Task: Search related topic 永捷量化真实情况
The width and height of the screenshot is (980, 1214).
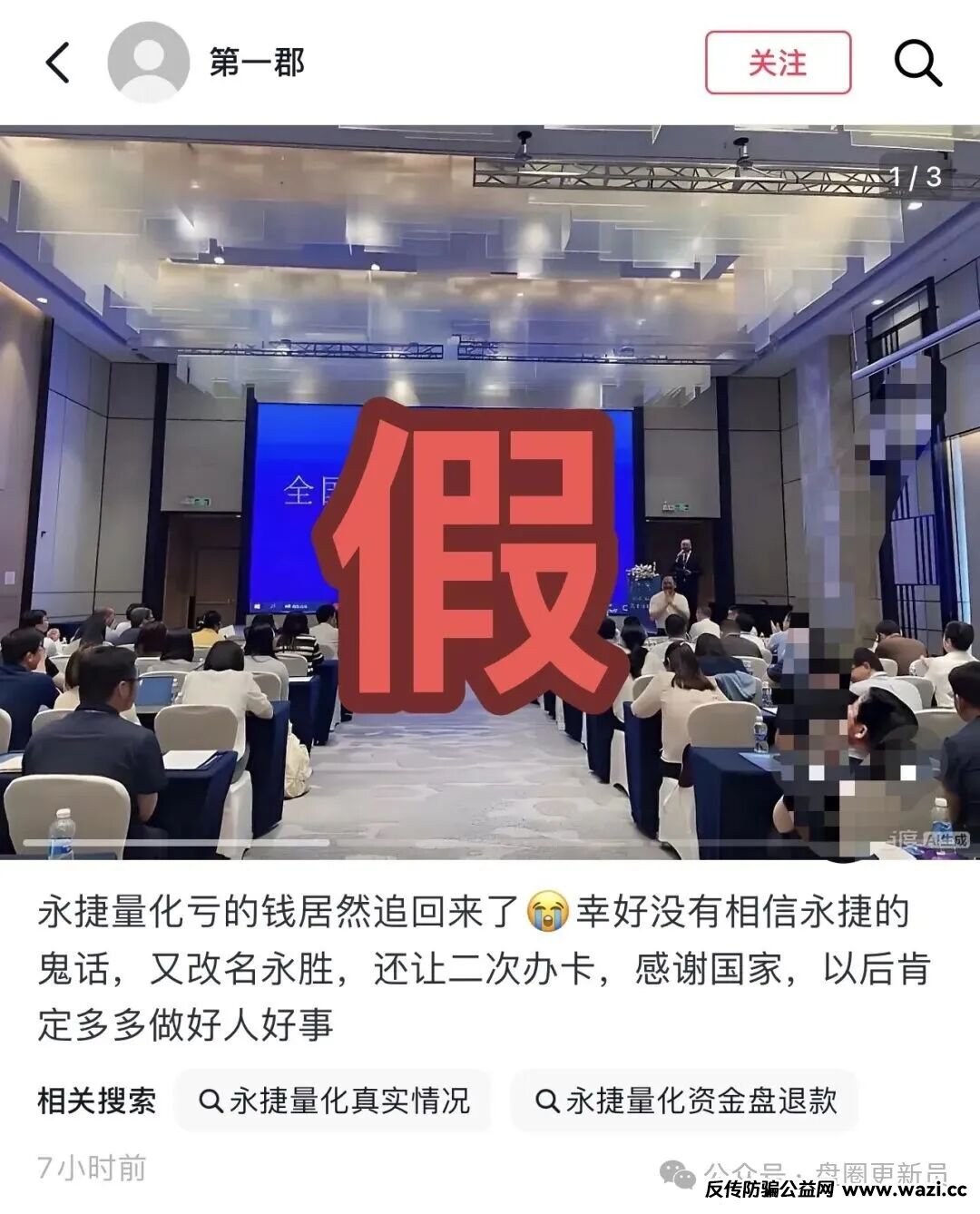Action: (x=334, y=1101)
